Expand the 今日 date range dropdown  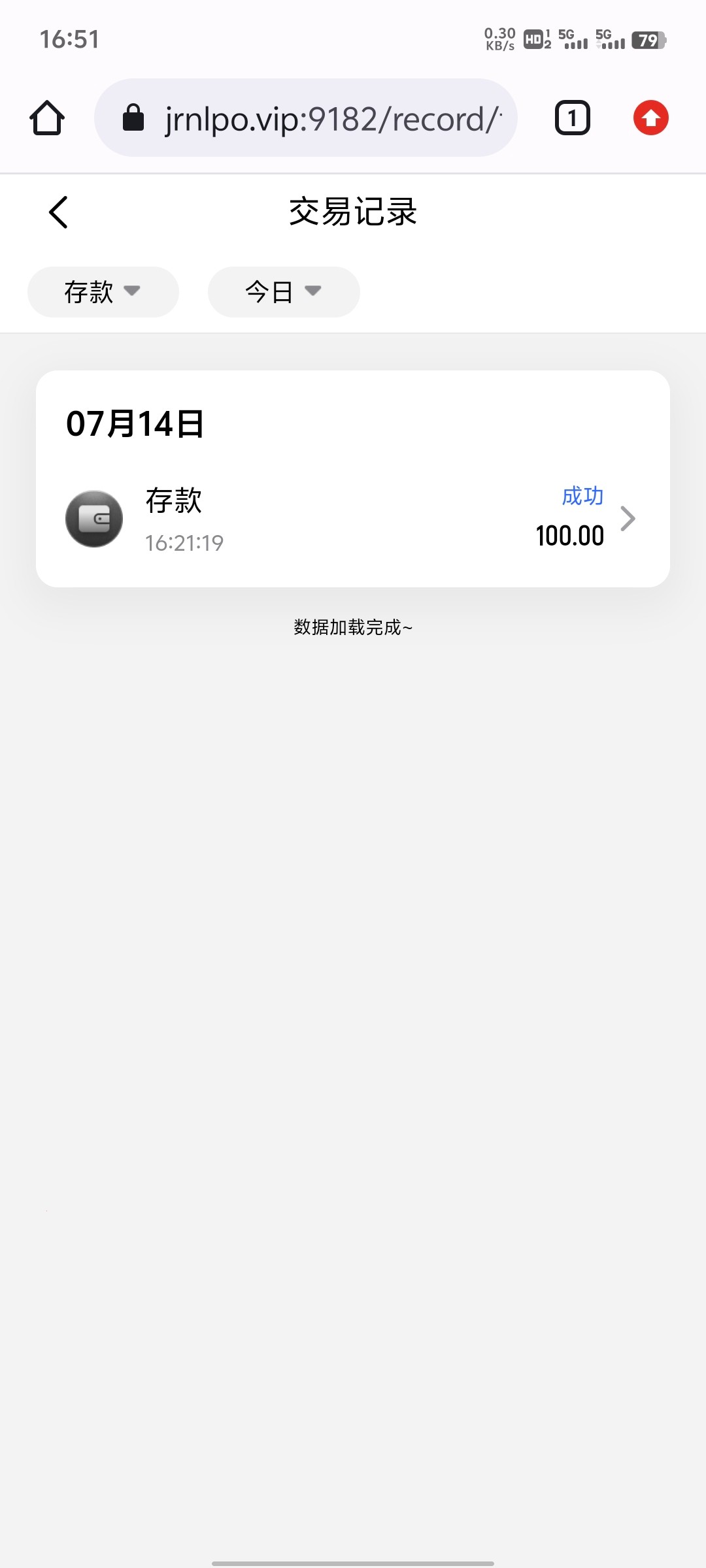[283, 292]
